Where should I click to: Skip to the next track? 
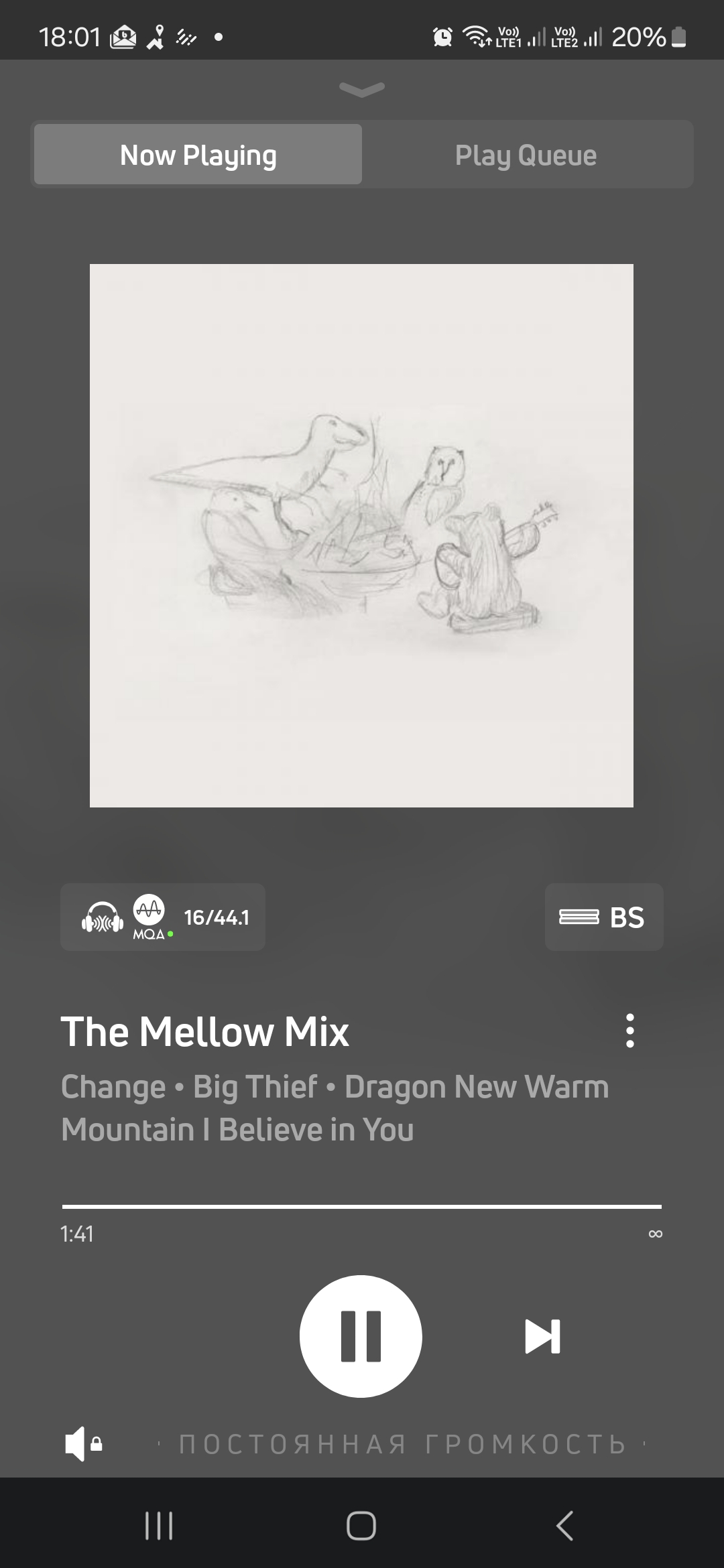[542, 1336]
